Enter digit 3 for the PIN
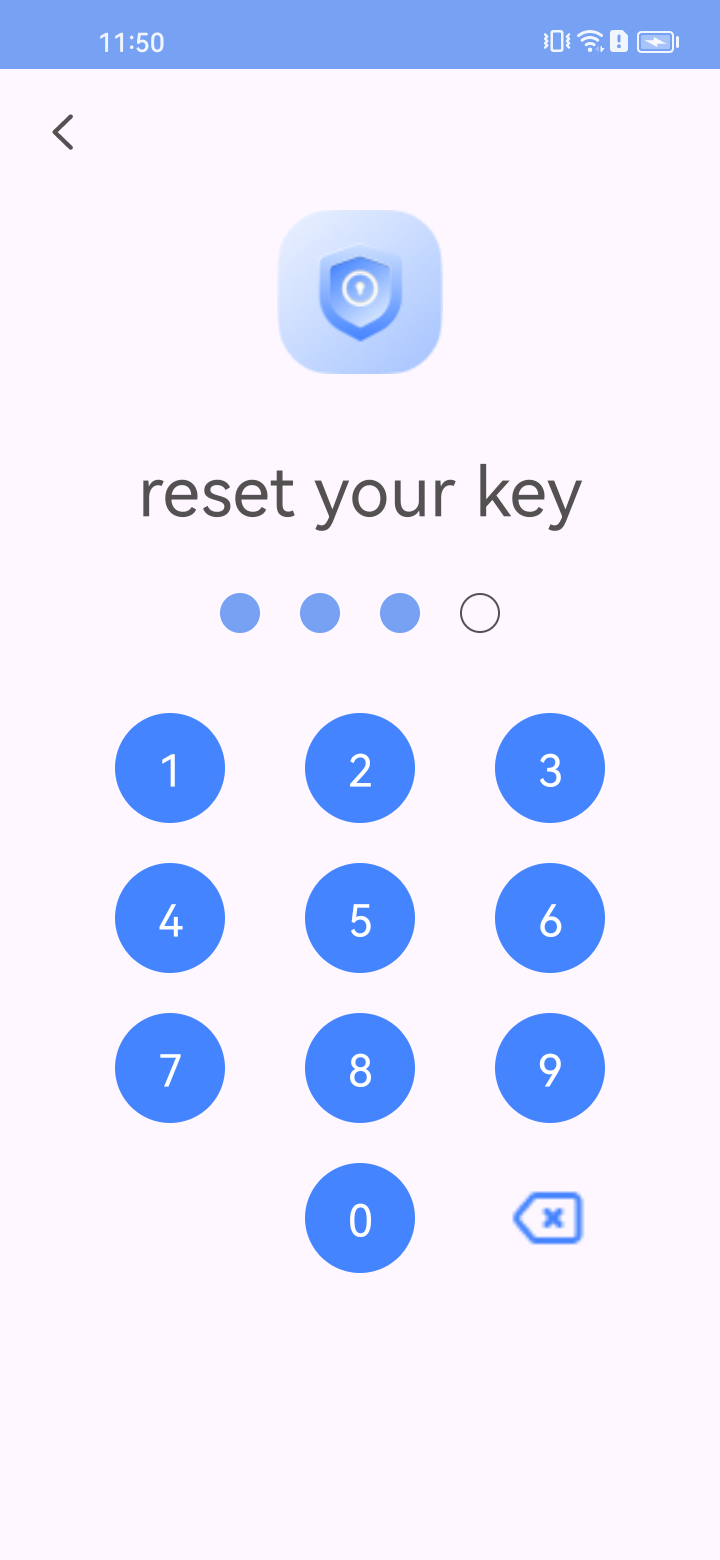The image size is (720, 1560). [x=550, y=768]
